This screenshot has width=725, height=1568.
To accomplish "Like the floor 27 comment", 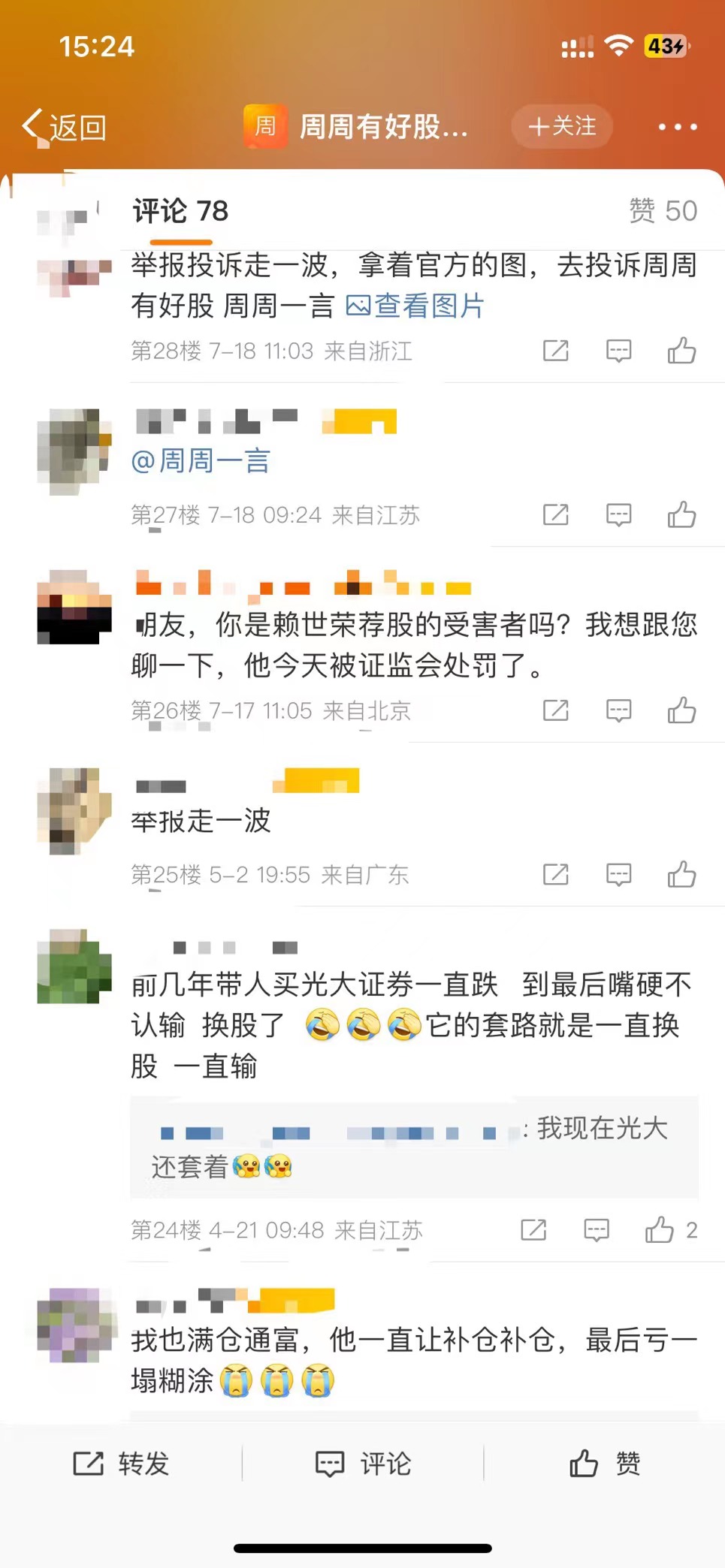I will 681,515.
